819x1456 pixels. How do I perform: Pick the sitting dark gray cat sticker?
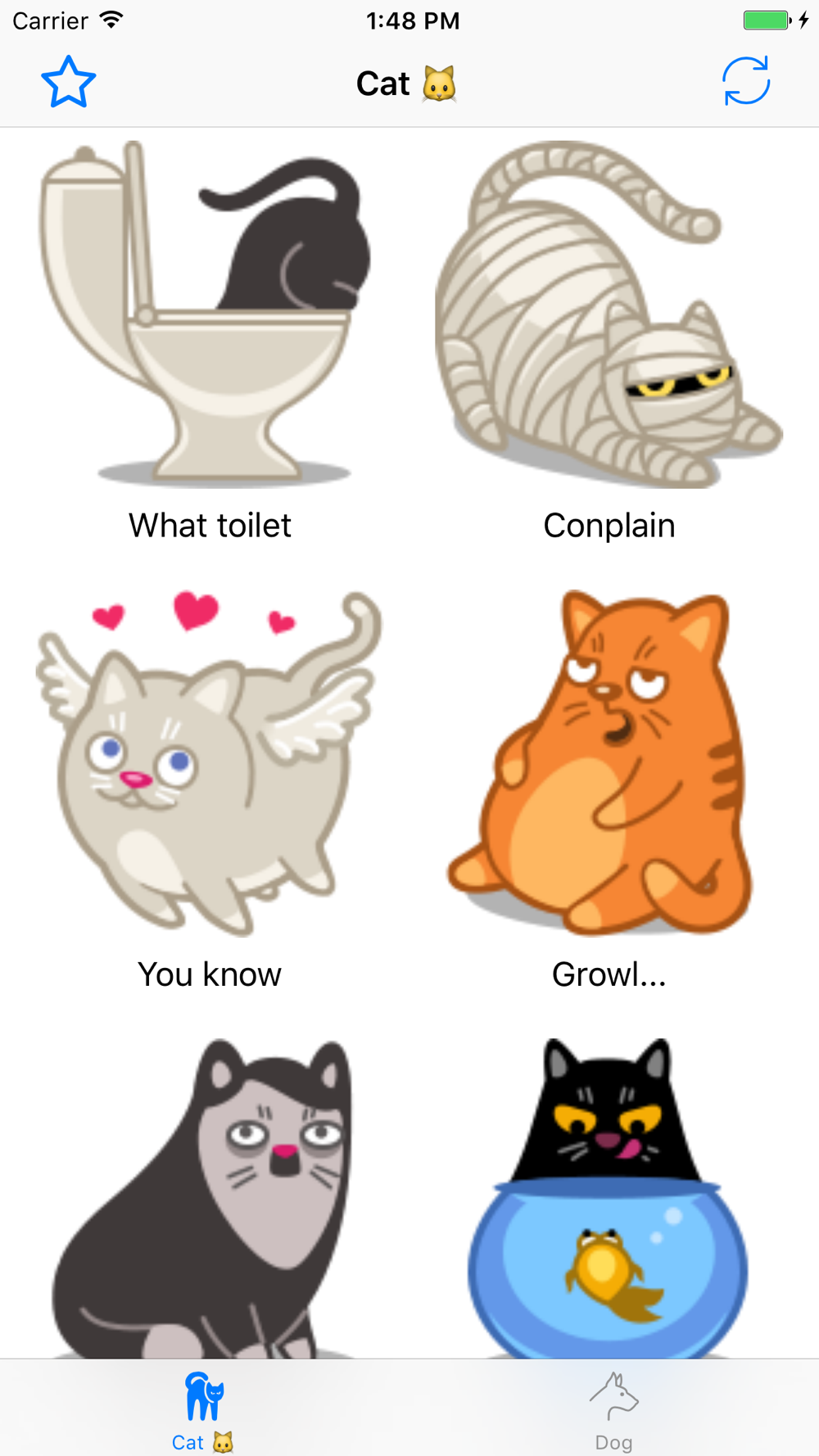pos(209,1196)
